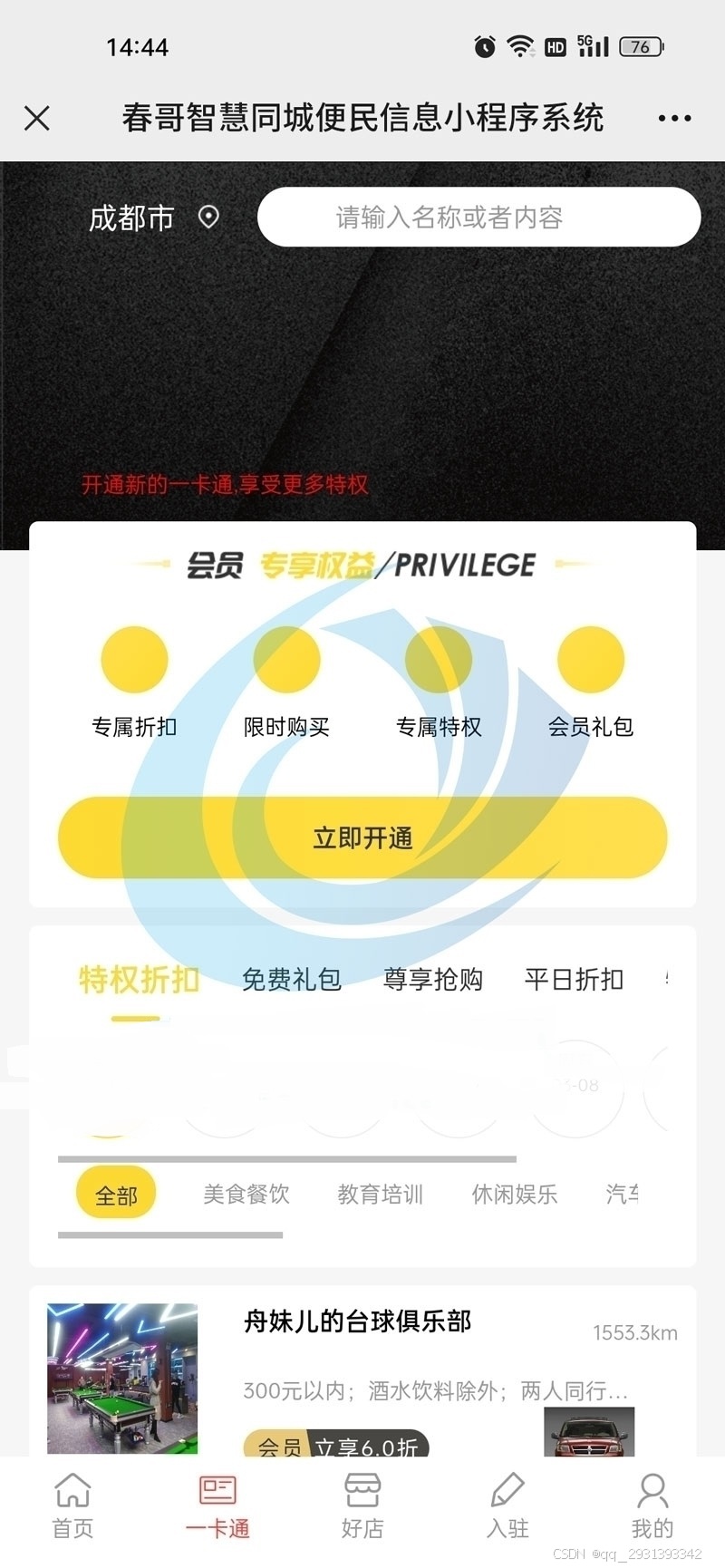Open the three-dot overflow menu
This screenshot has width=725, height=1568.
coord(674,118)
